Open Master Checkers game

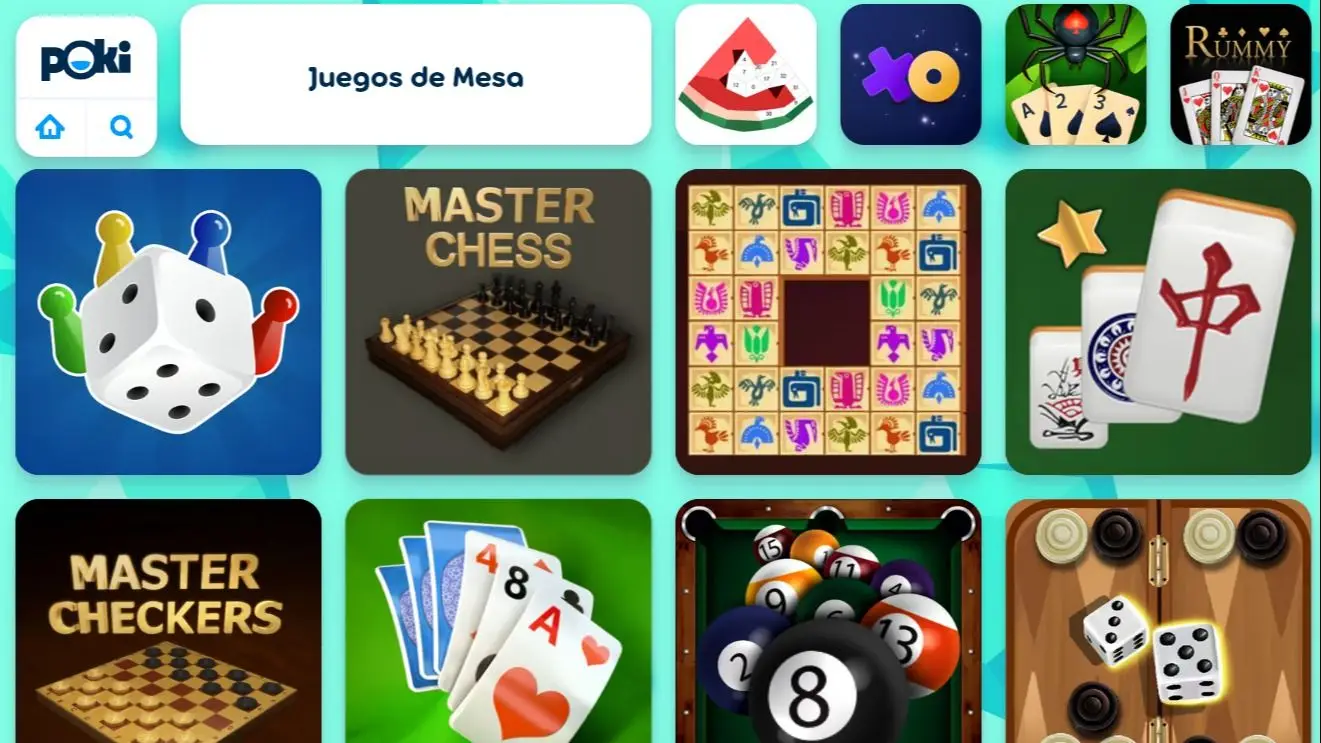coord(168,620)
